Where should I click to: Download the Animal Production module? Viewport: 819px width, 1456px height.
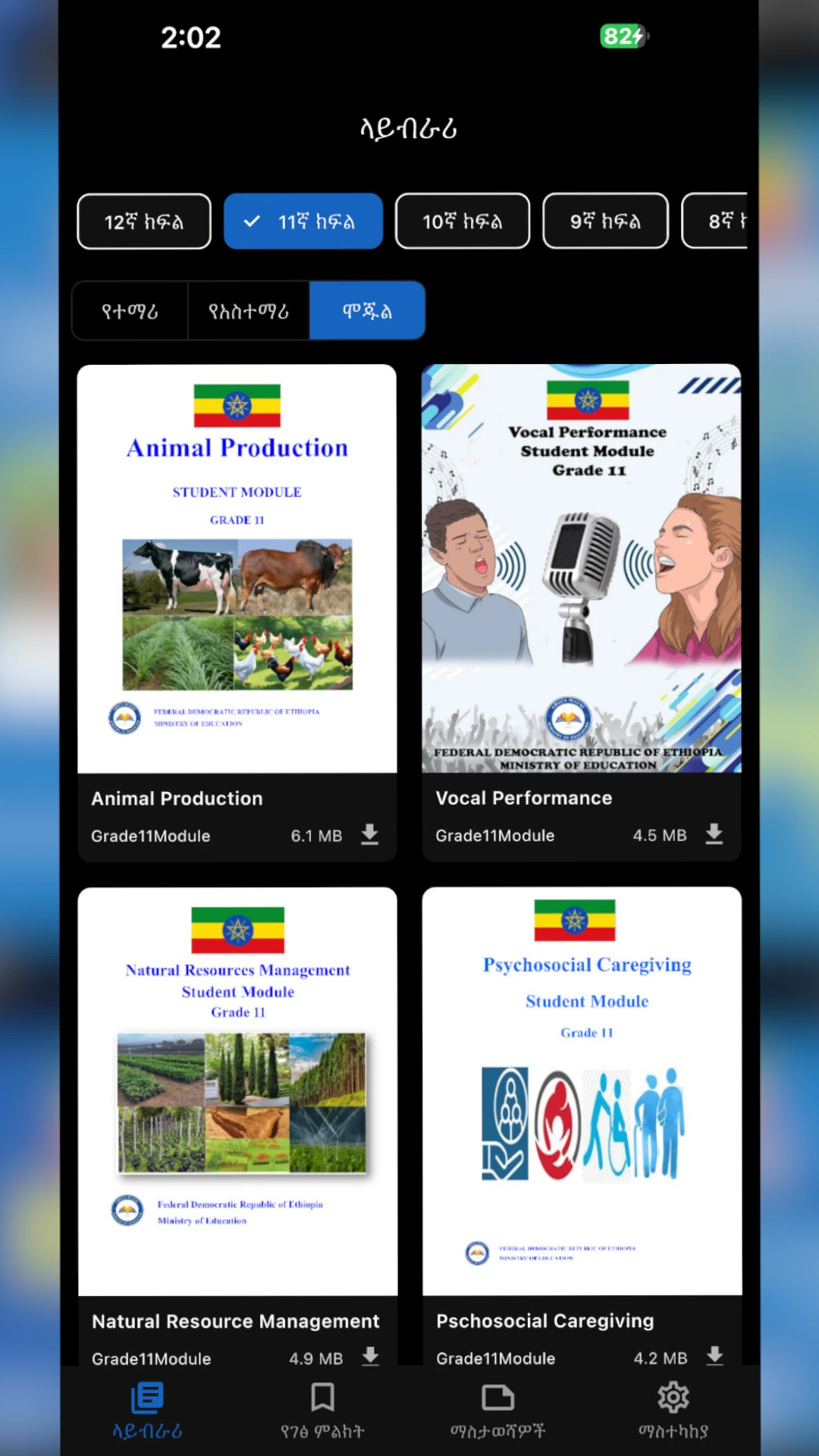(x=369, y=834)
